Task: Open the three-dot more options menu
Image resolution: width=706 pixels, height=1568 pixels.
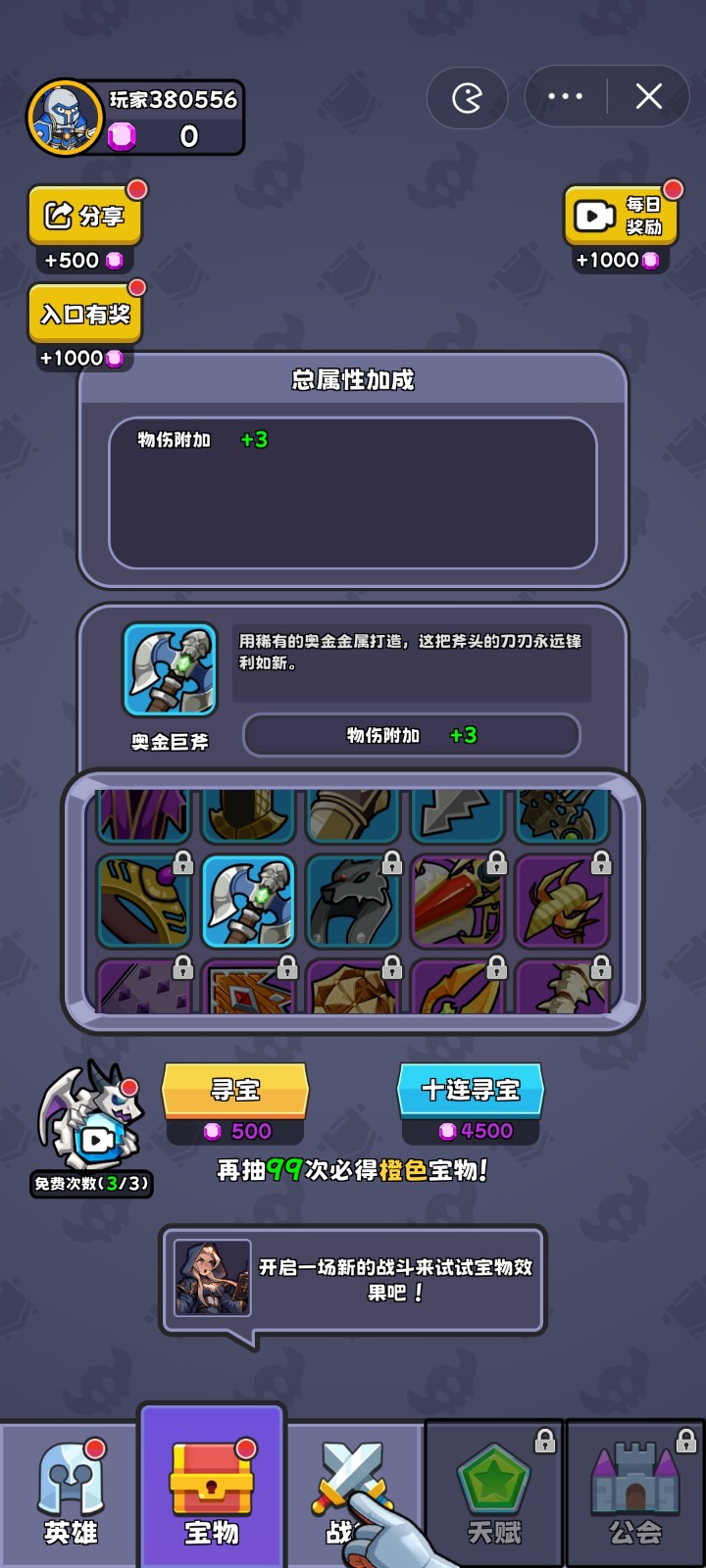Action: coord(565,96)
